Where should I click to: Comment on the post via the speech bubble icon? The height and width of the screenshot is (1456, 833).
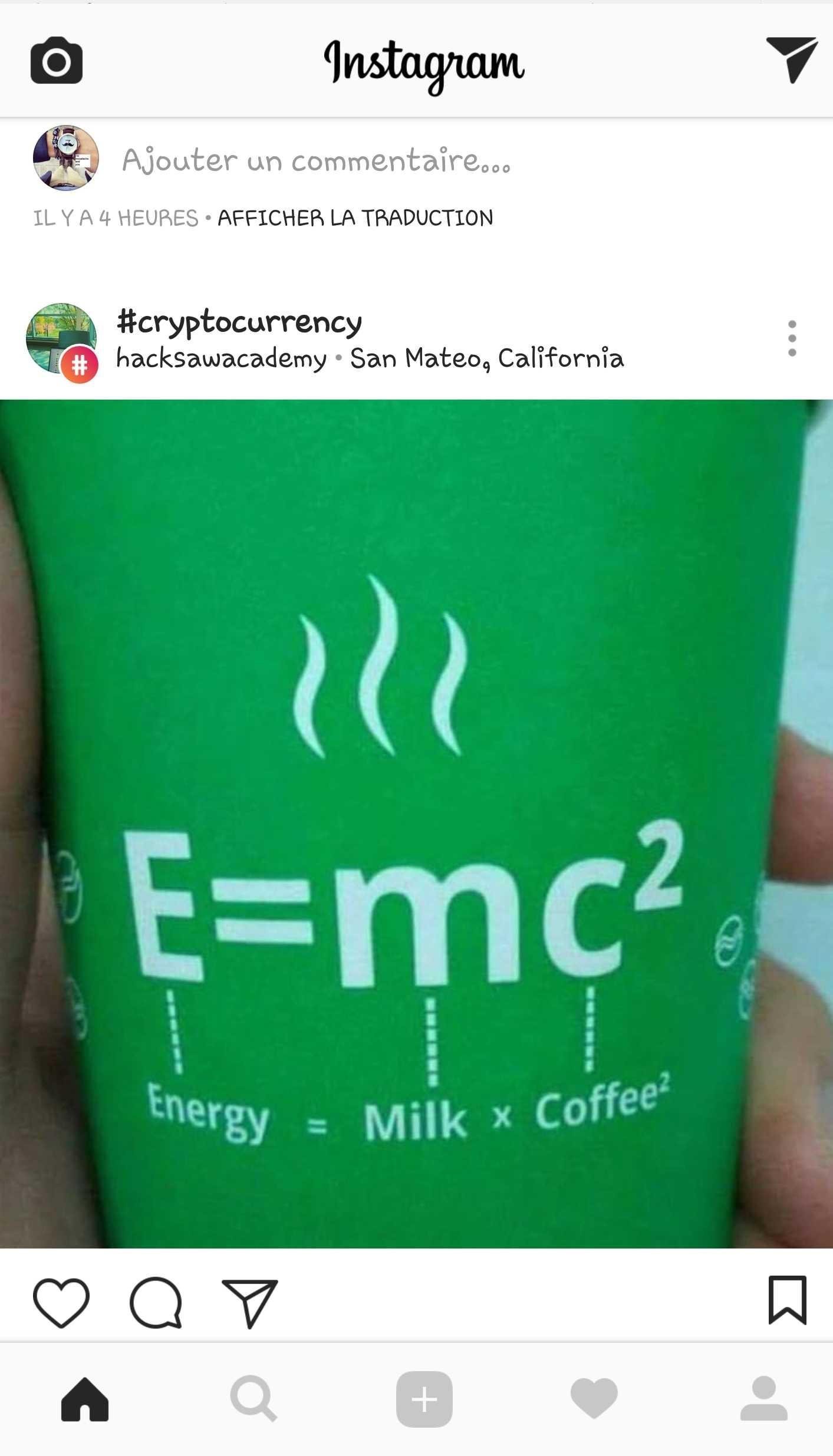[156, 1303]
